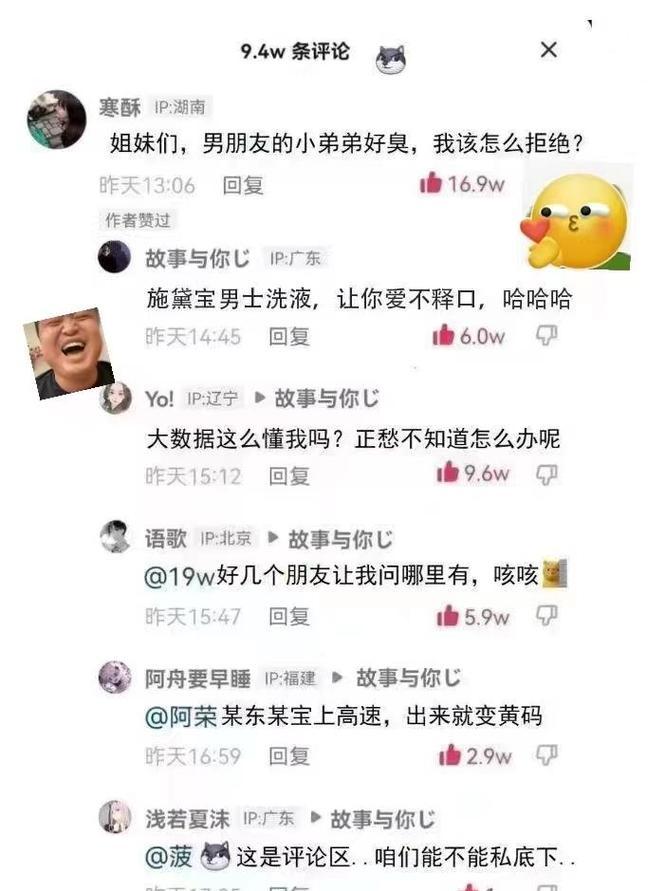Dislike 故事与你じ's 14:45 comment
Viewport: 665px width, 891px height.
[546, 336]
